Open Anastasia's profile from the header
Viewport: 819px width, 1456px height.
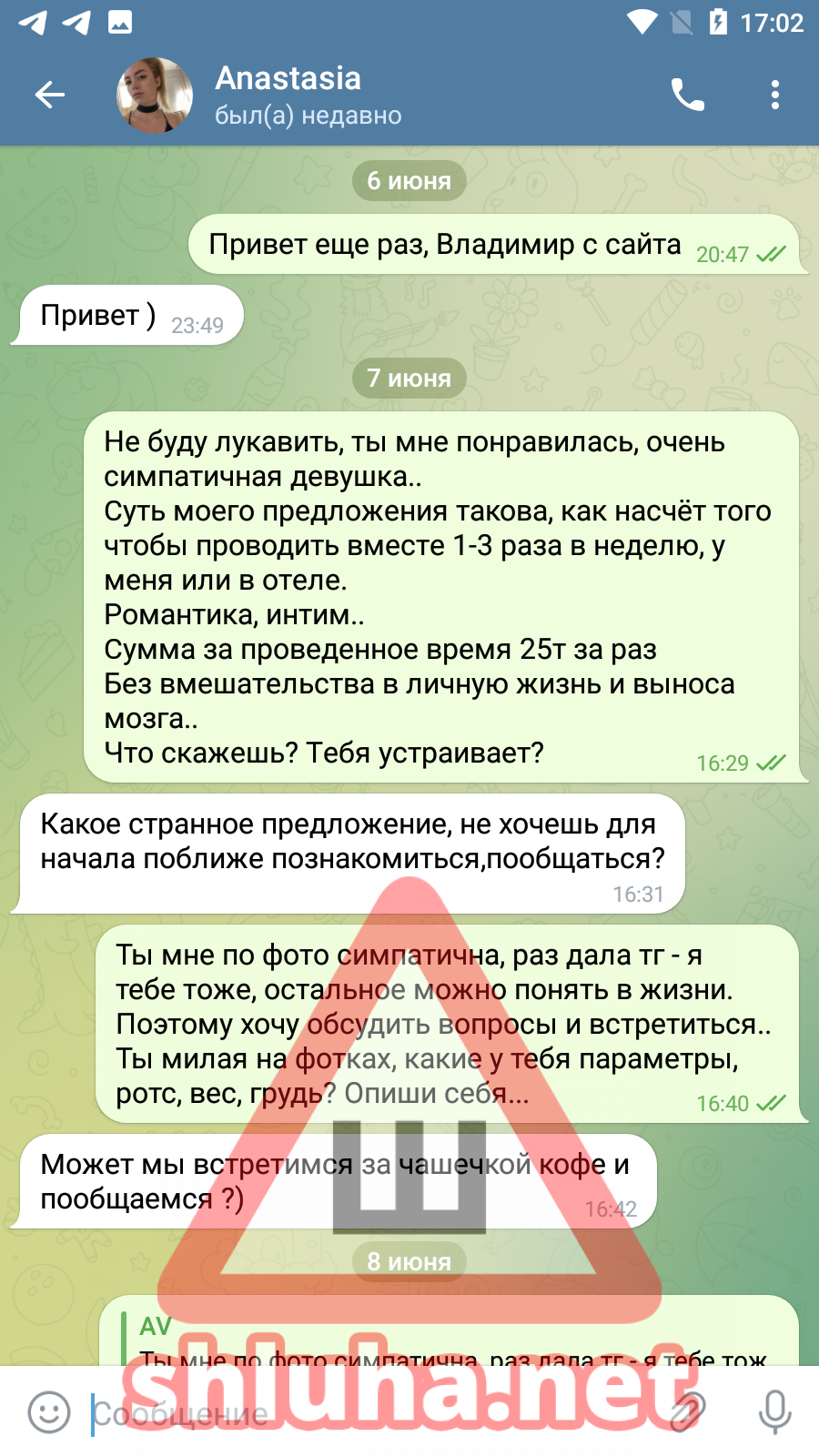tap(288, 95)
